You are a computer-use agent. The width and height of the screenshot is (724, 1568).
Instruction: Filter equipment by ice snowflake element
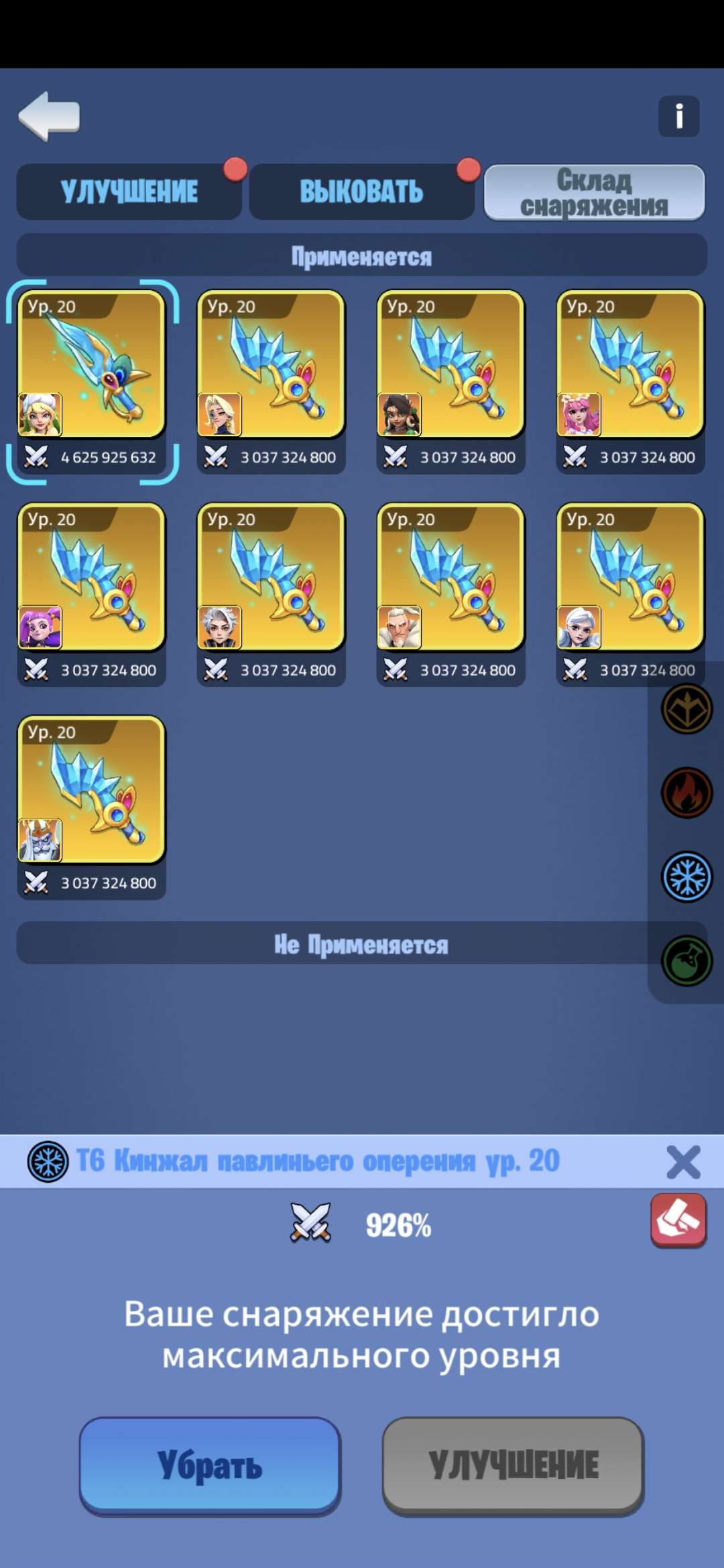click(686, 876)
